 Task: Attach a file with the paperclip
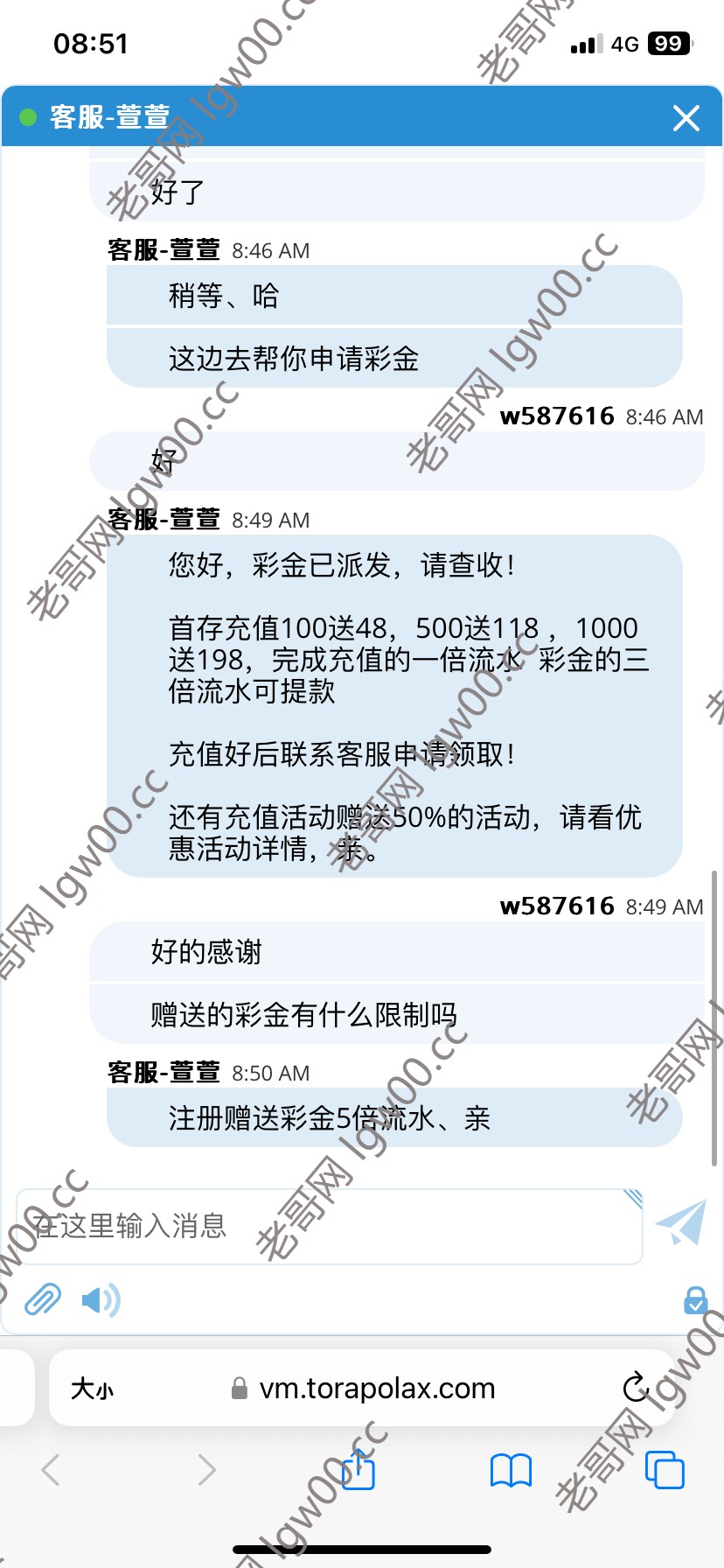click(x=42, y=1300)
